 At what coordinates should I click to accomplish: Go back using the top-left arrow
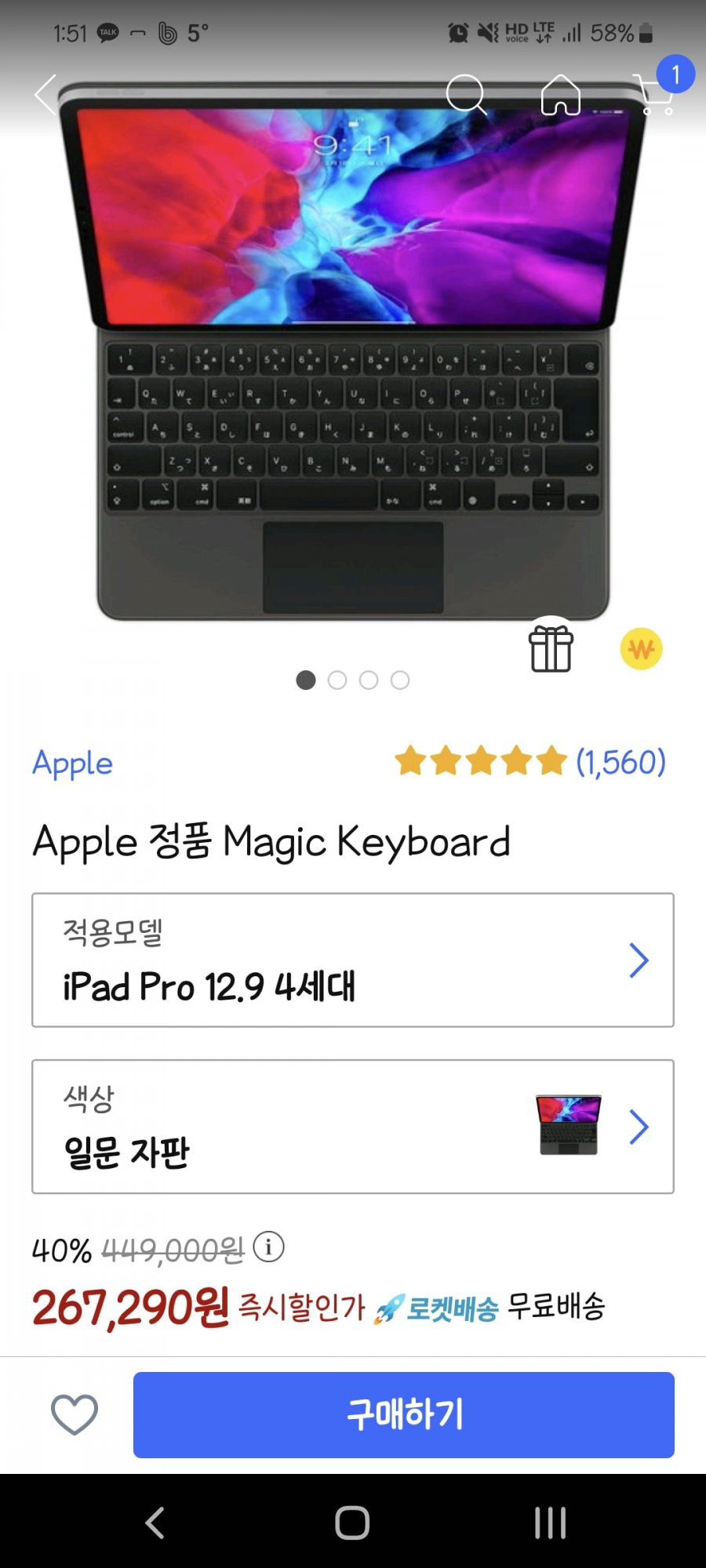tap(45, 95)
